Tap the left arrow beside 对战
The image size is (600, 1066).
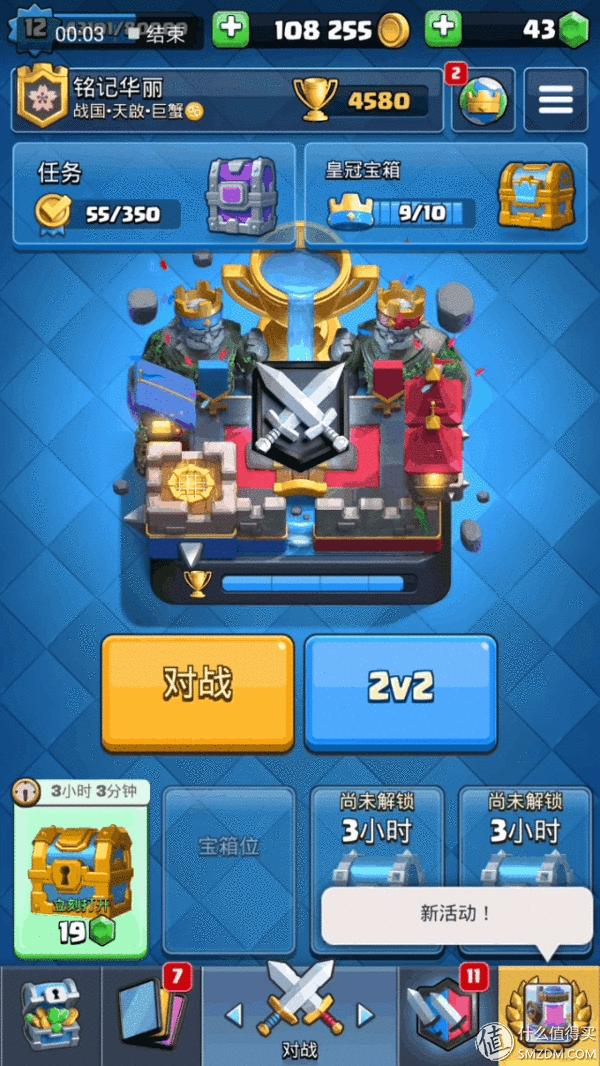pos(234,1015)
